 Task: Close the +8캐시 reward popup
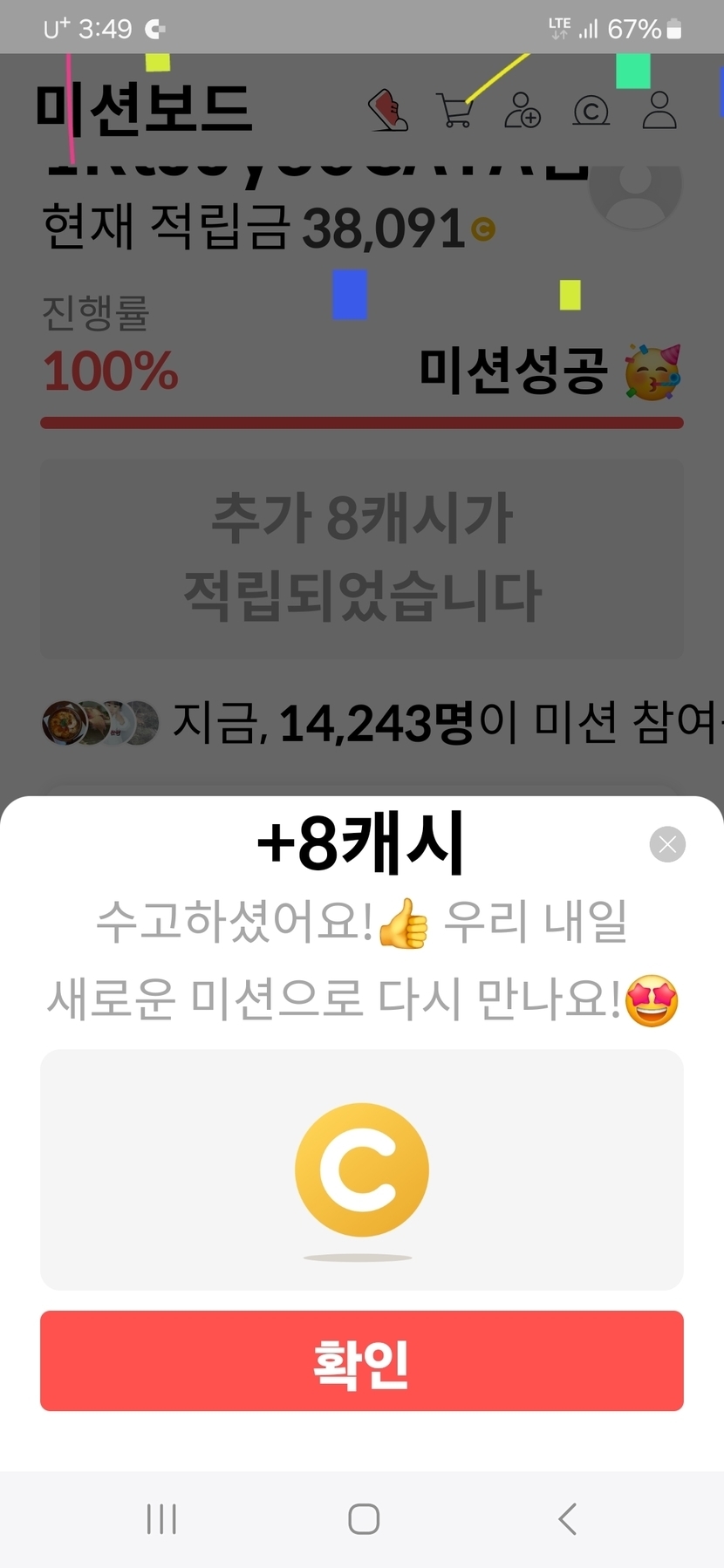pos(667,844)
